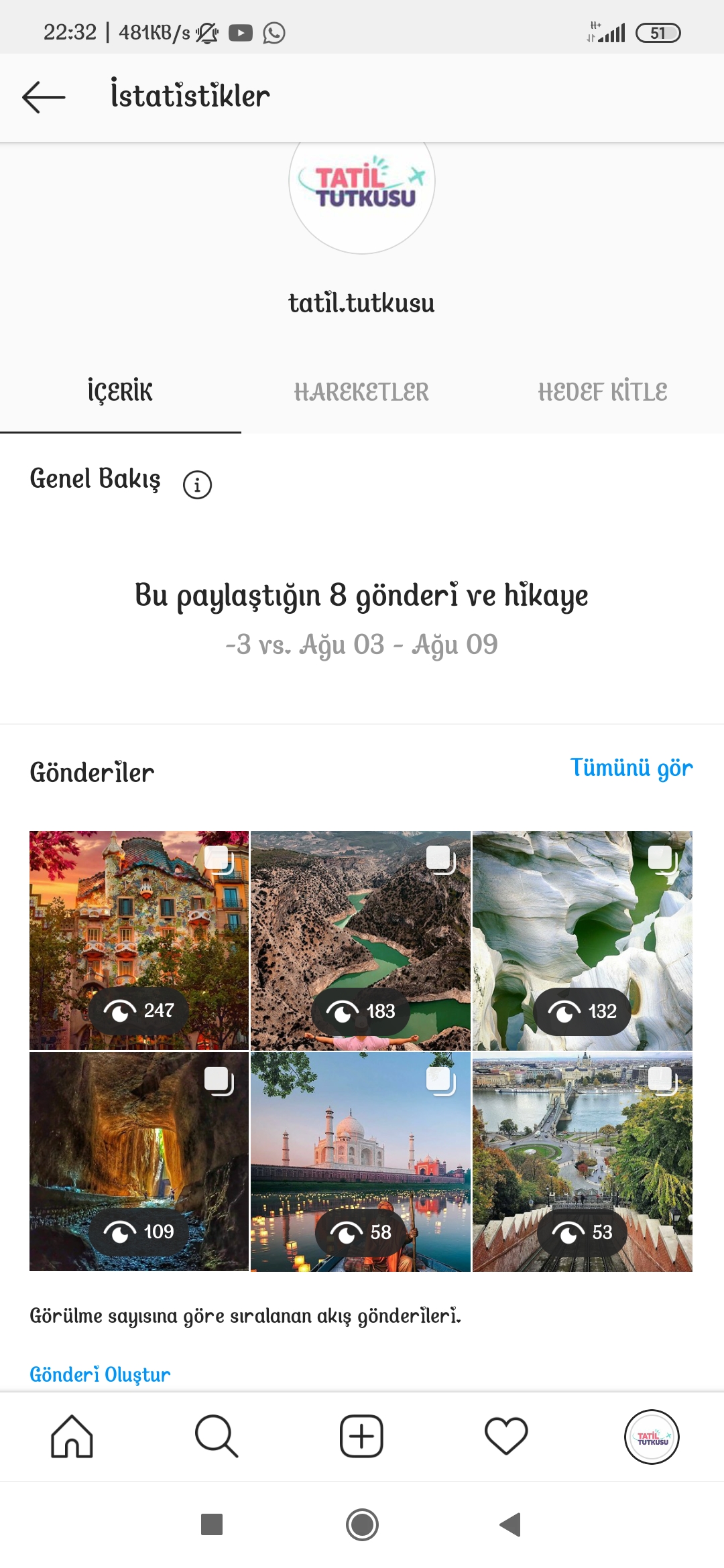The image size is (724, 1568).
Task: Switch to the Hedef Kitle tab
Action: tap(603, 392)
